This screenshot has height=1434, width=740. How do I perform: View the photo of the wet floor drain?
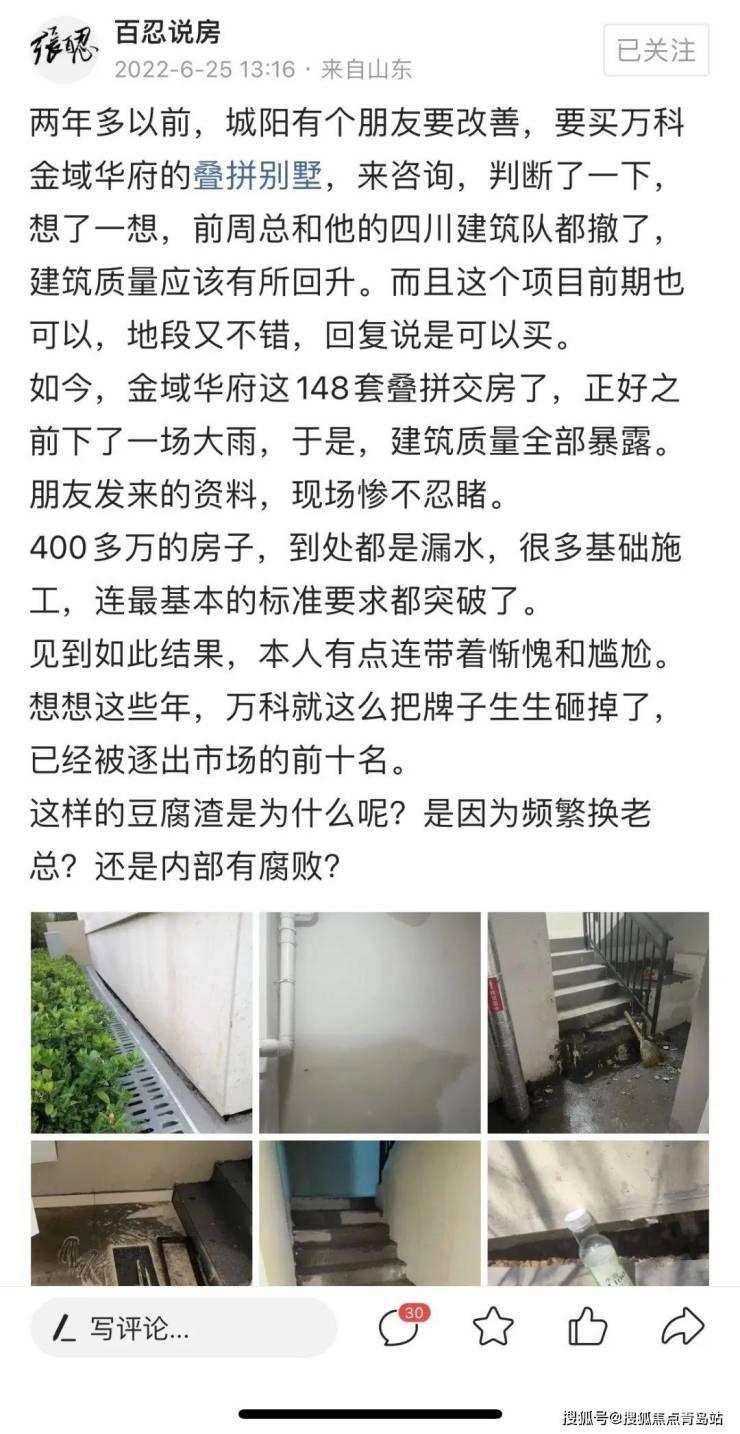pyautogui.click(x=141, y=1212)
